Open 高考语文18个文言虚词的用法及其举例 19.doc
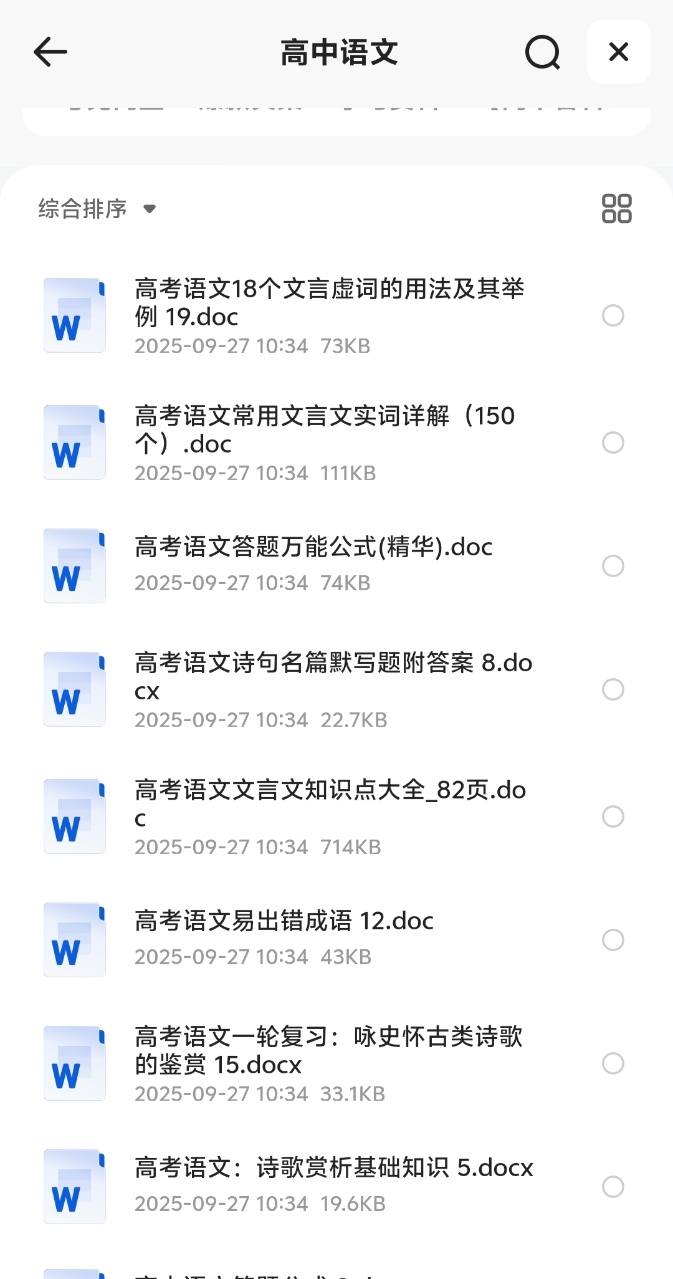The height and width of the screenshot is (1279, 673). 330,303
